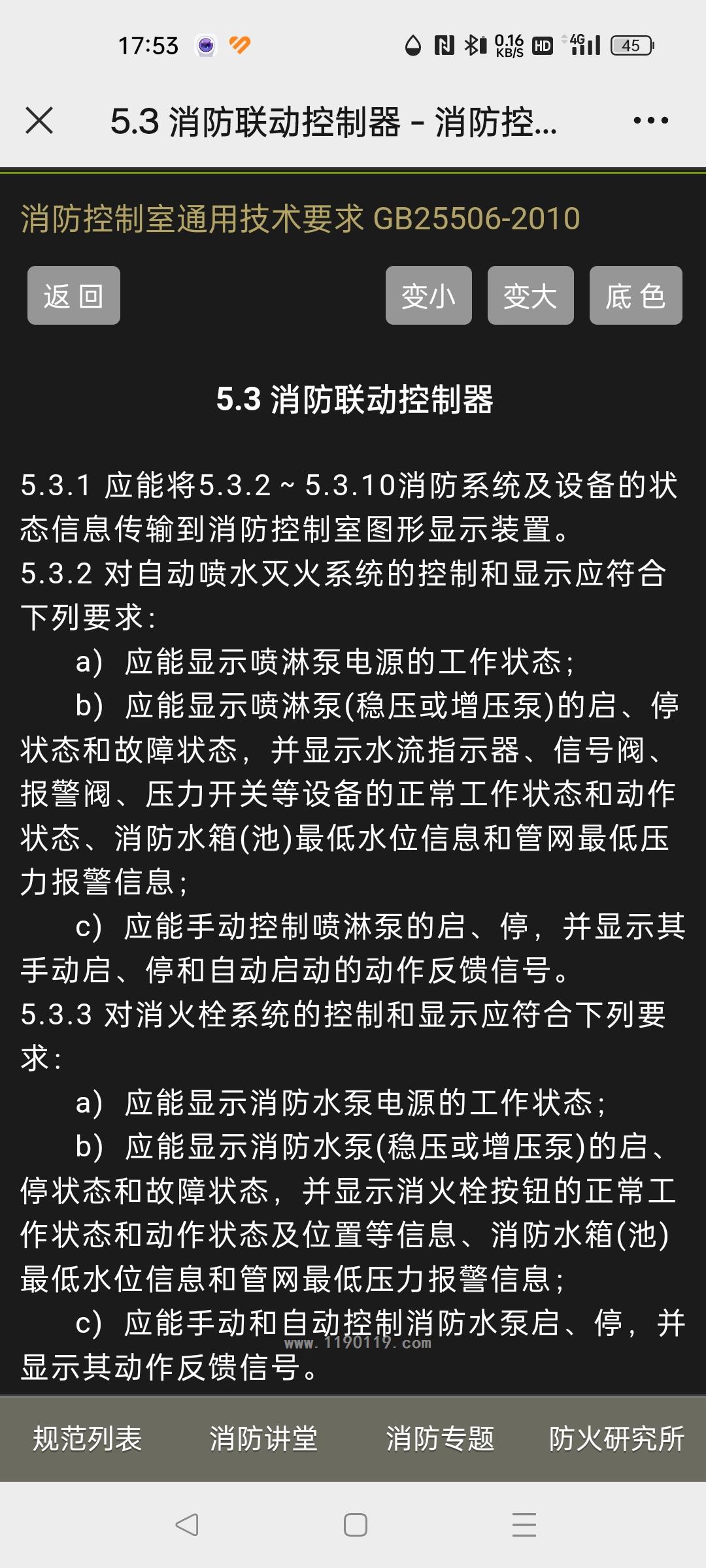The image size is (706, 1568).
Task: Close this webpage with the X icon
Action: (39, 121)
